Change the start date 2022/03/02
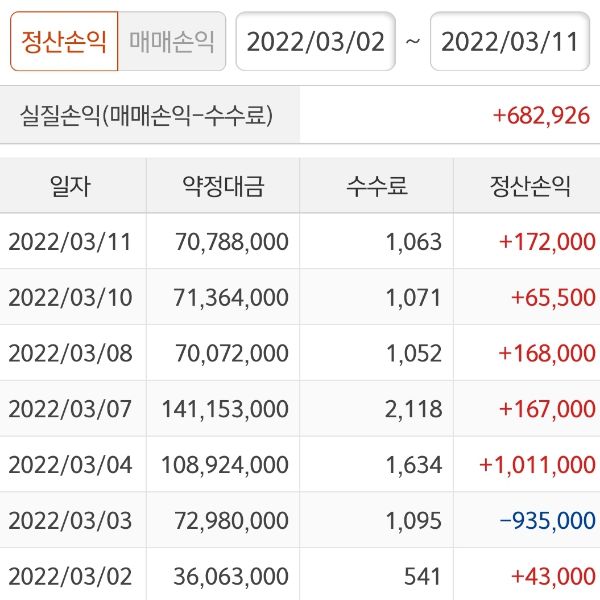 [315, 41]
